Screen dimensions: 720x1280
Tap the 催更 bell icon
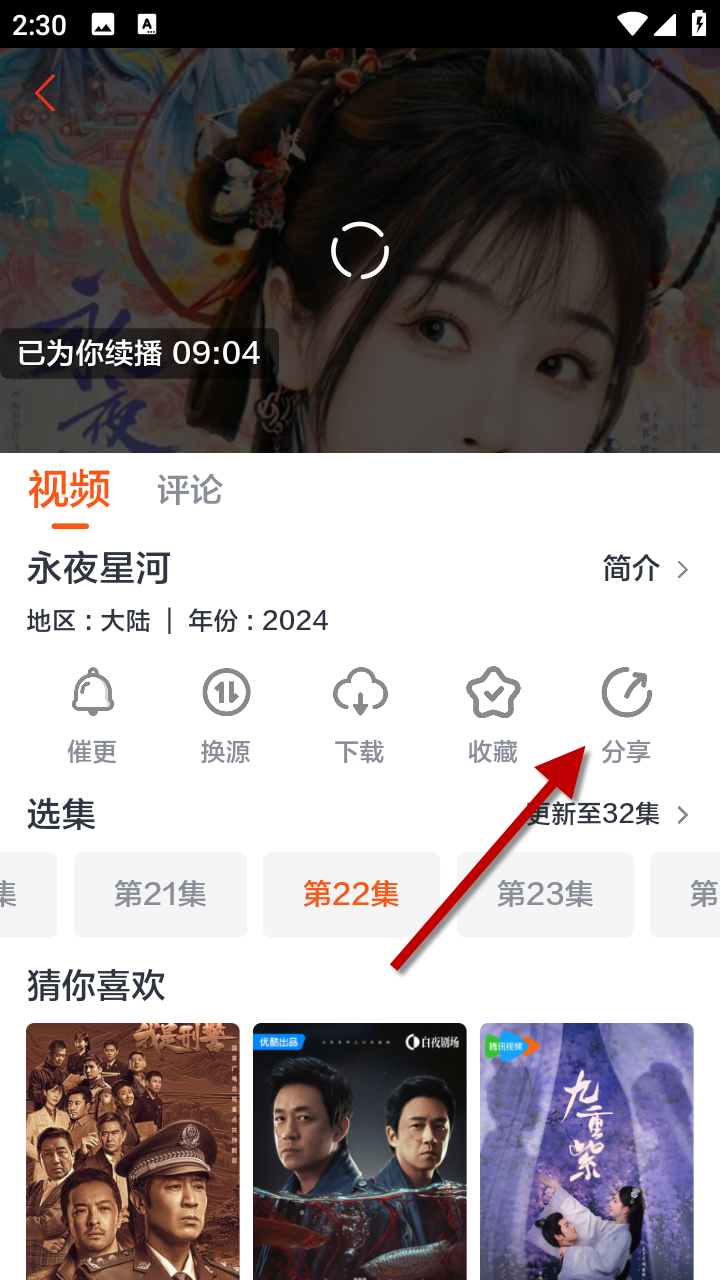(92, 713)
